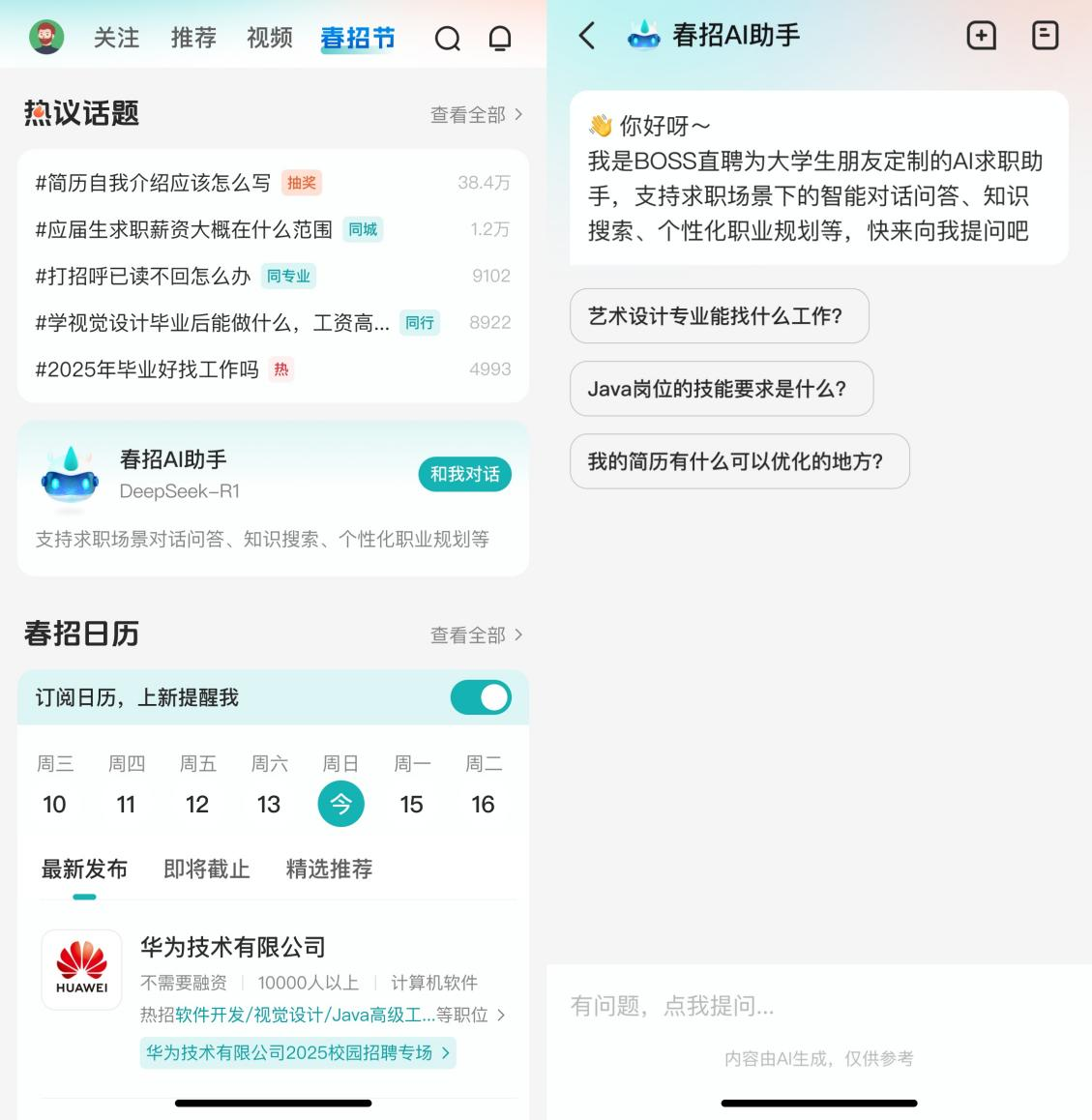
Task: Tap the 和我对话 button
Action: [464, 474]
